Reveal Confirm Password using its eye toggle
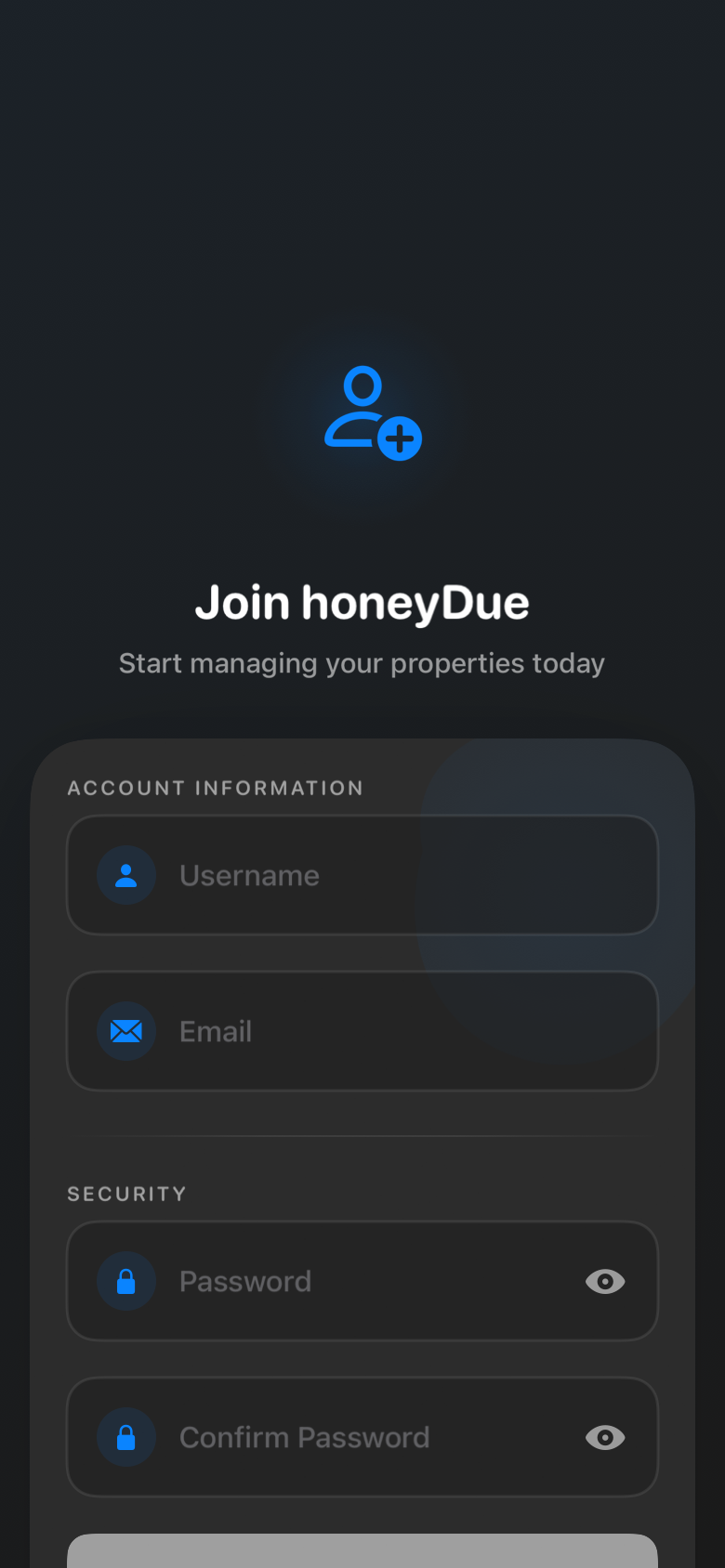 (605, 1437)
